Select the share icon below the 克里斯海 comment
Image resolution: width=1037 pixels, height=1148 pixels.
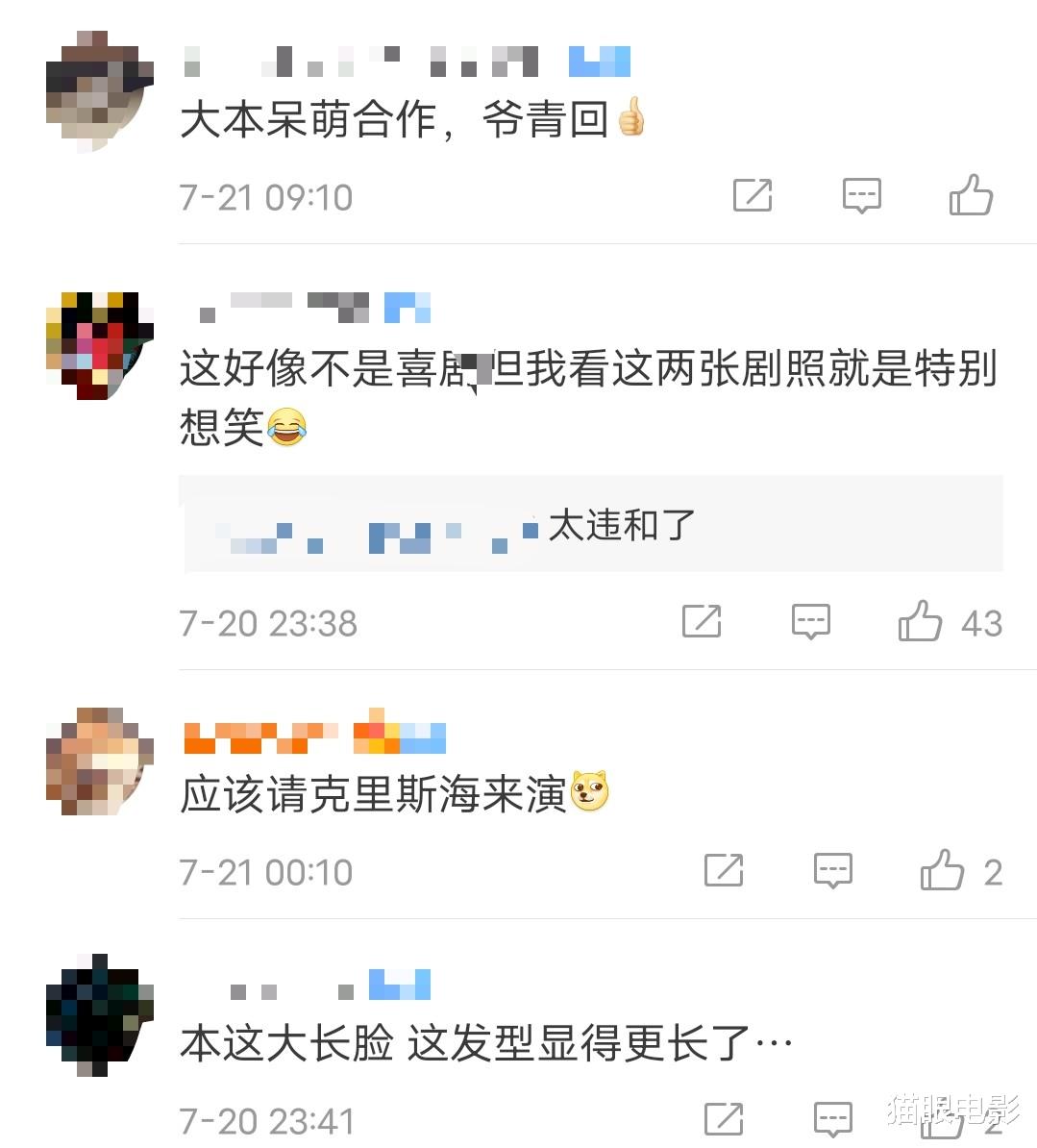click(726, 871)
